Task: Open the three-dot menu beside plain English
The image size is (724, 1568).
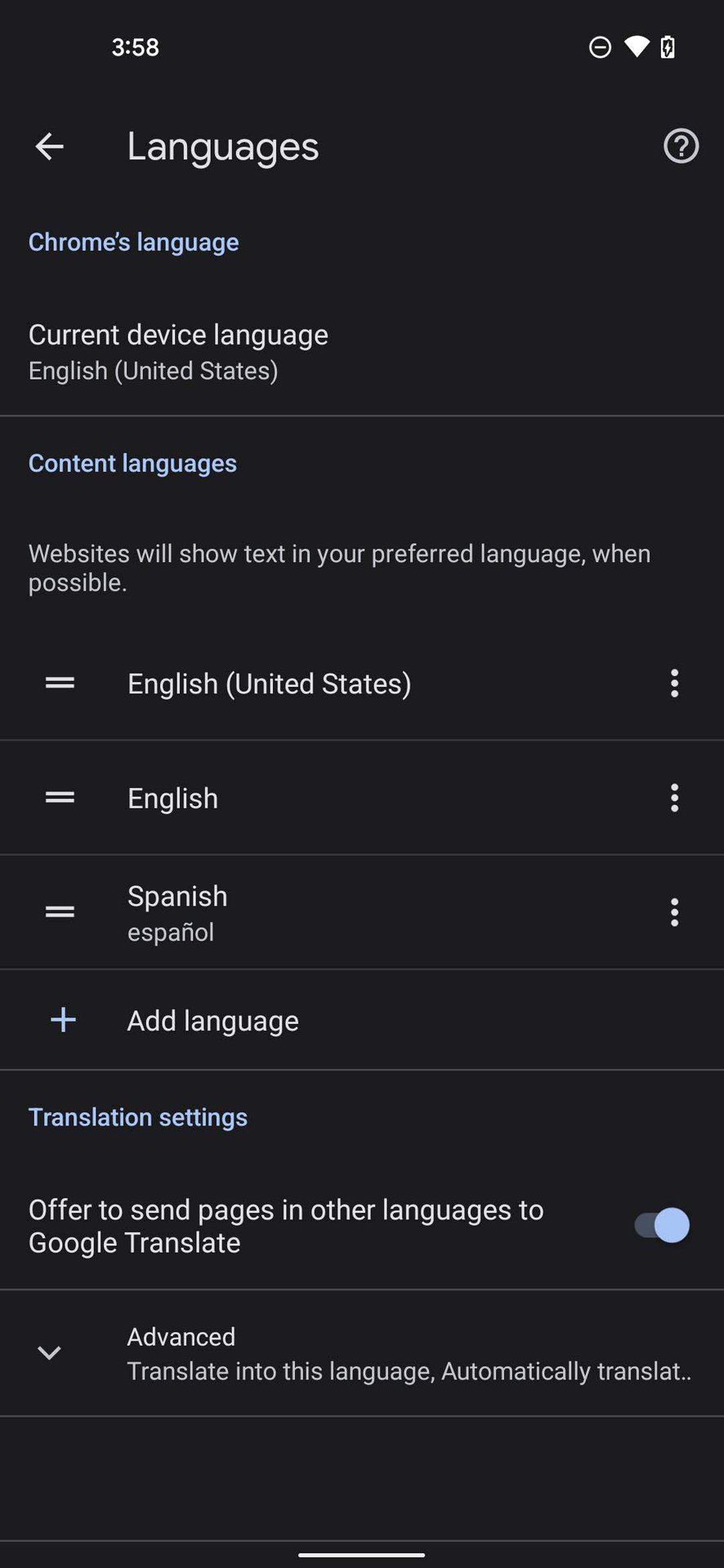Action: click(x=674, y=798)
